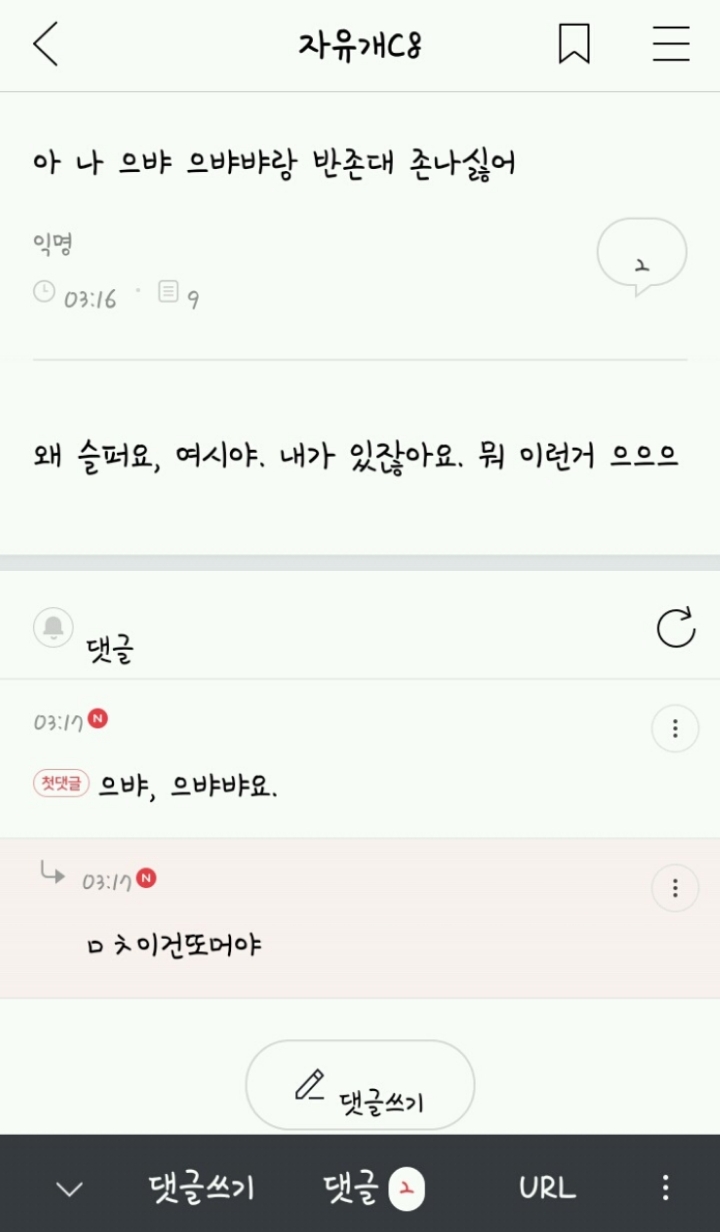The image size is (720, 1232).
Task: Open options for reply ㅁㅊ이건또머야
Action: click(x=675, y=887)
